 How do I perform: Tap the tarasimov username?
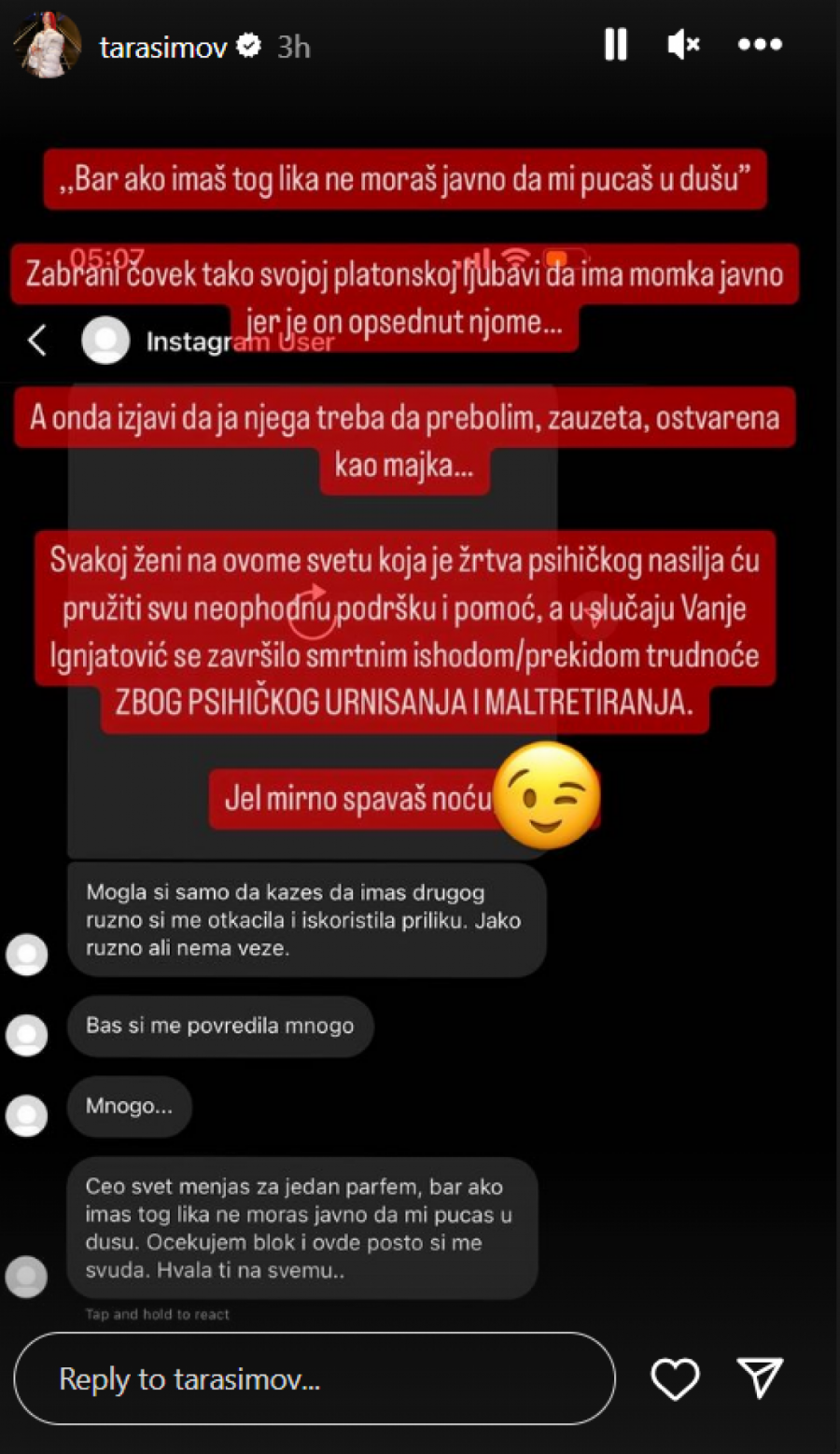pyautogui.click(x=163, y=47)
